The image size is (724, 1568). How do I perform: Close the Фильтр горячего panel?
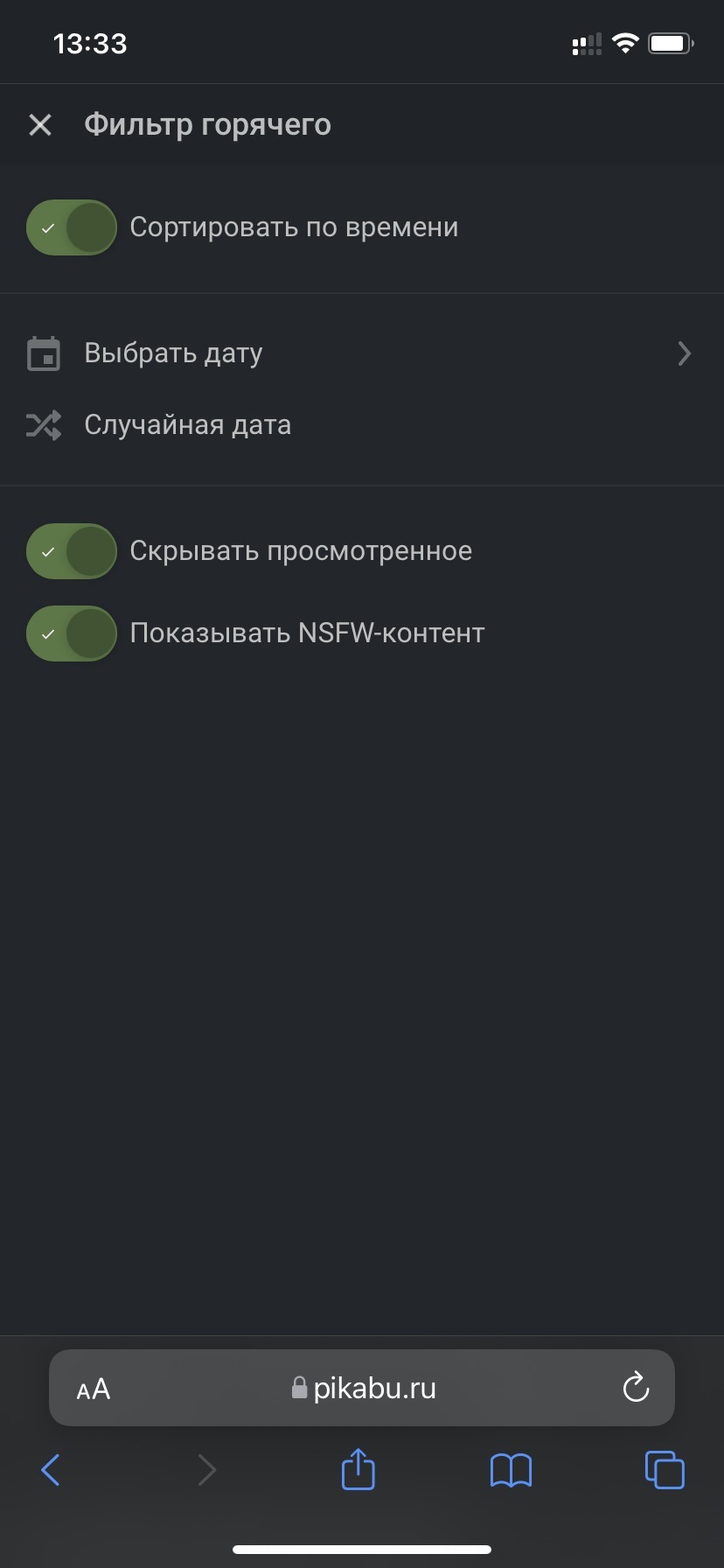(40, 125)
